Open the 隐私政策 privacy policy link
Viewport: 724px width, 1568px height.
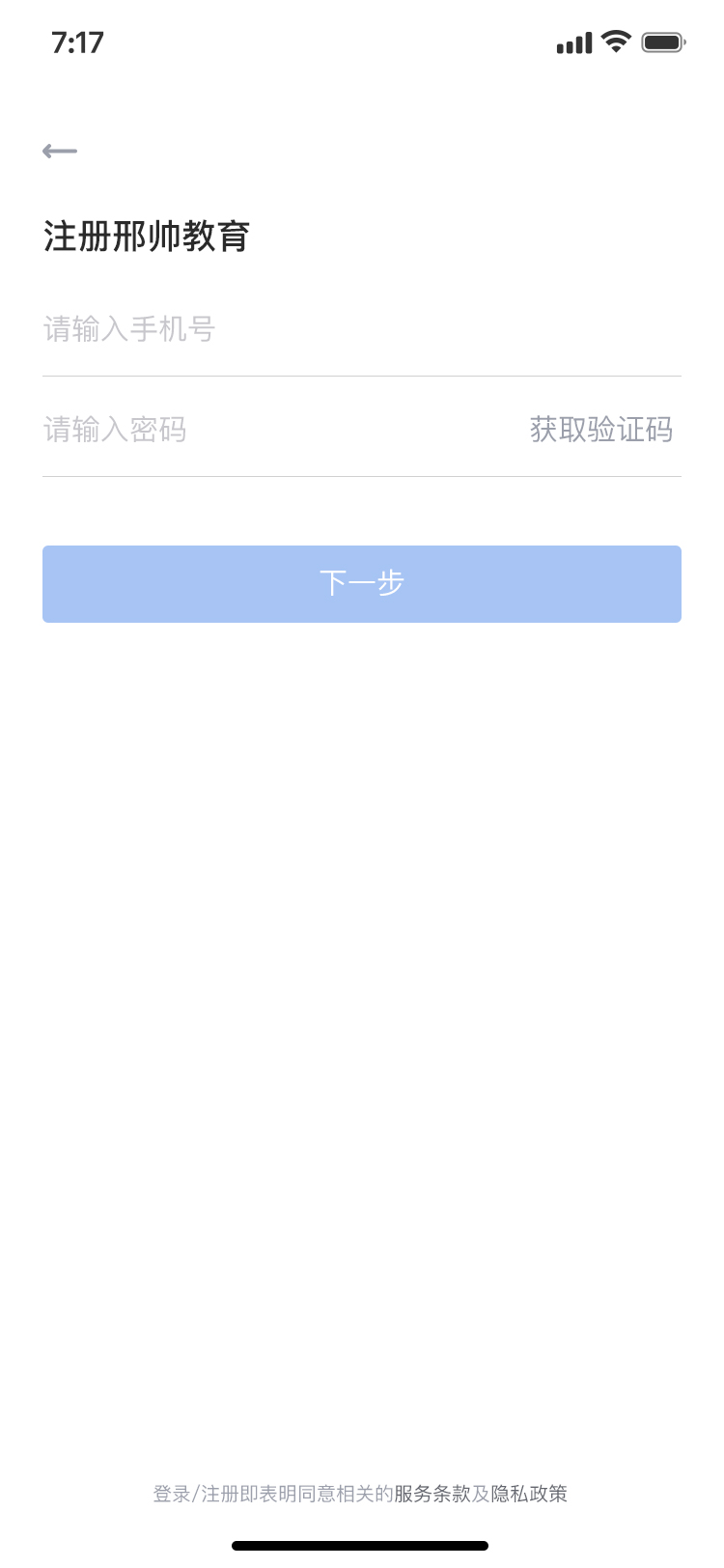coord(529,1494)
